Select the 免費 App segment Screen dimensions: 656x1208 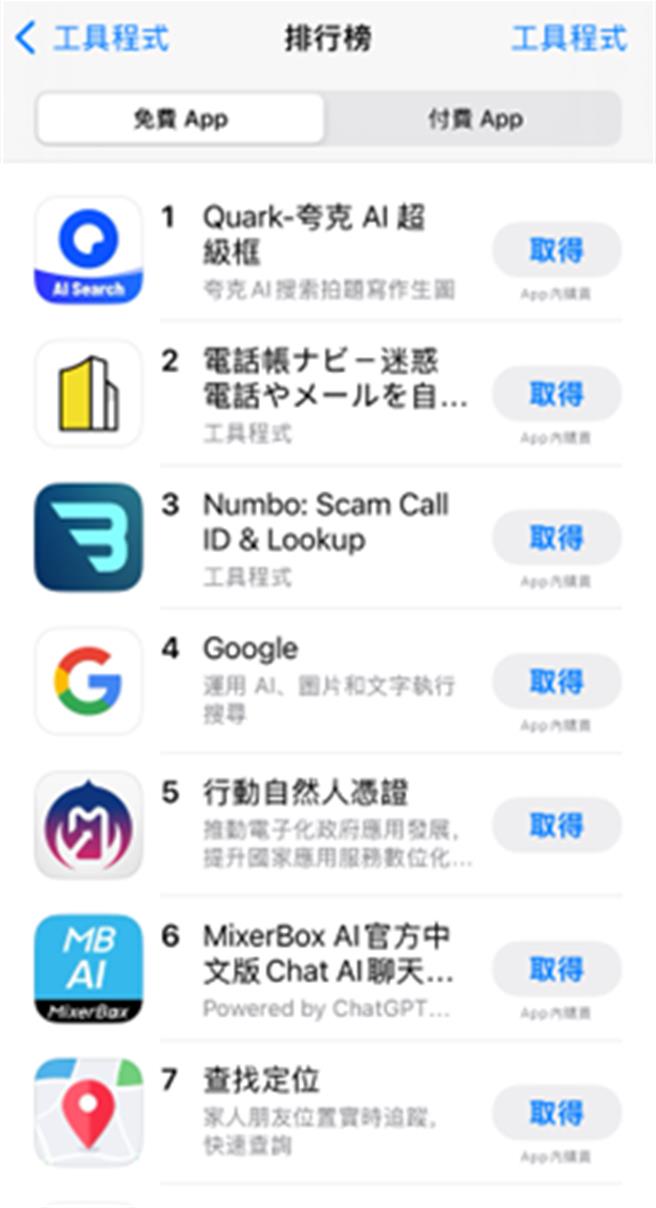(x=181, y=119)
